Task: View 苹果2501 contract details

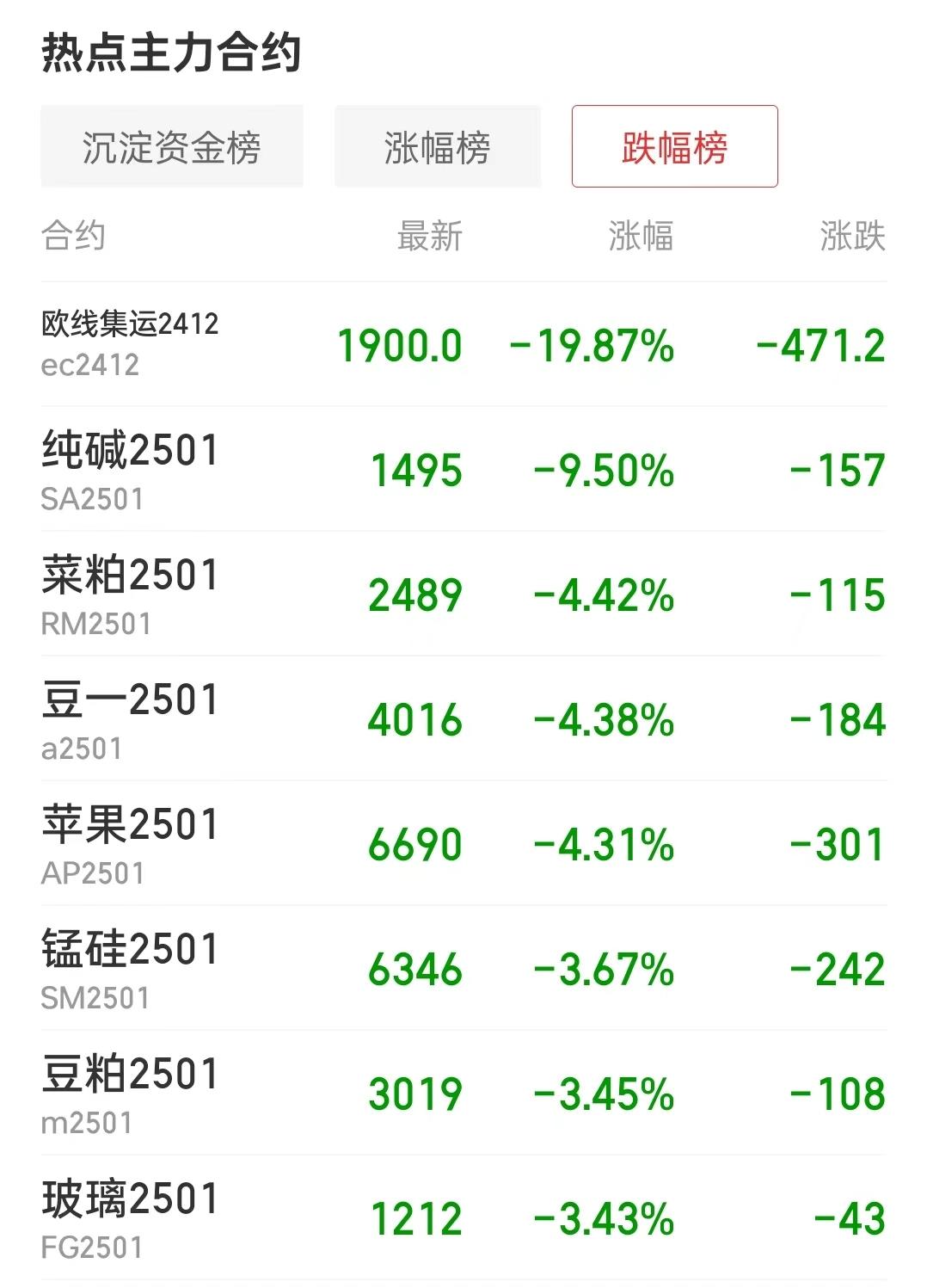Action: 130,843
